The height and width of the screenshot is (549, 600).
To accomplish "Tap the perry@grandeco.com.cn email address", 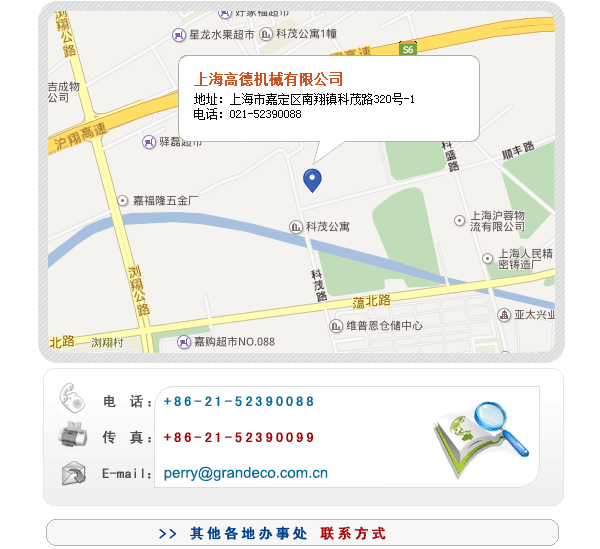I will pos(246,473).
